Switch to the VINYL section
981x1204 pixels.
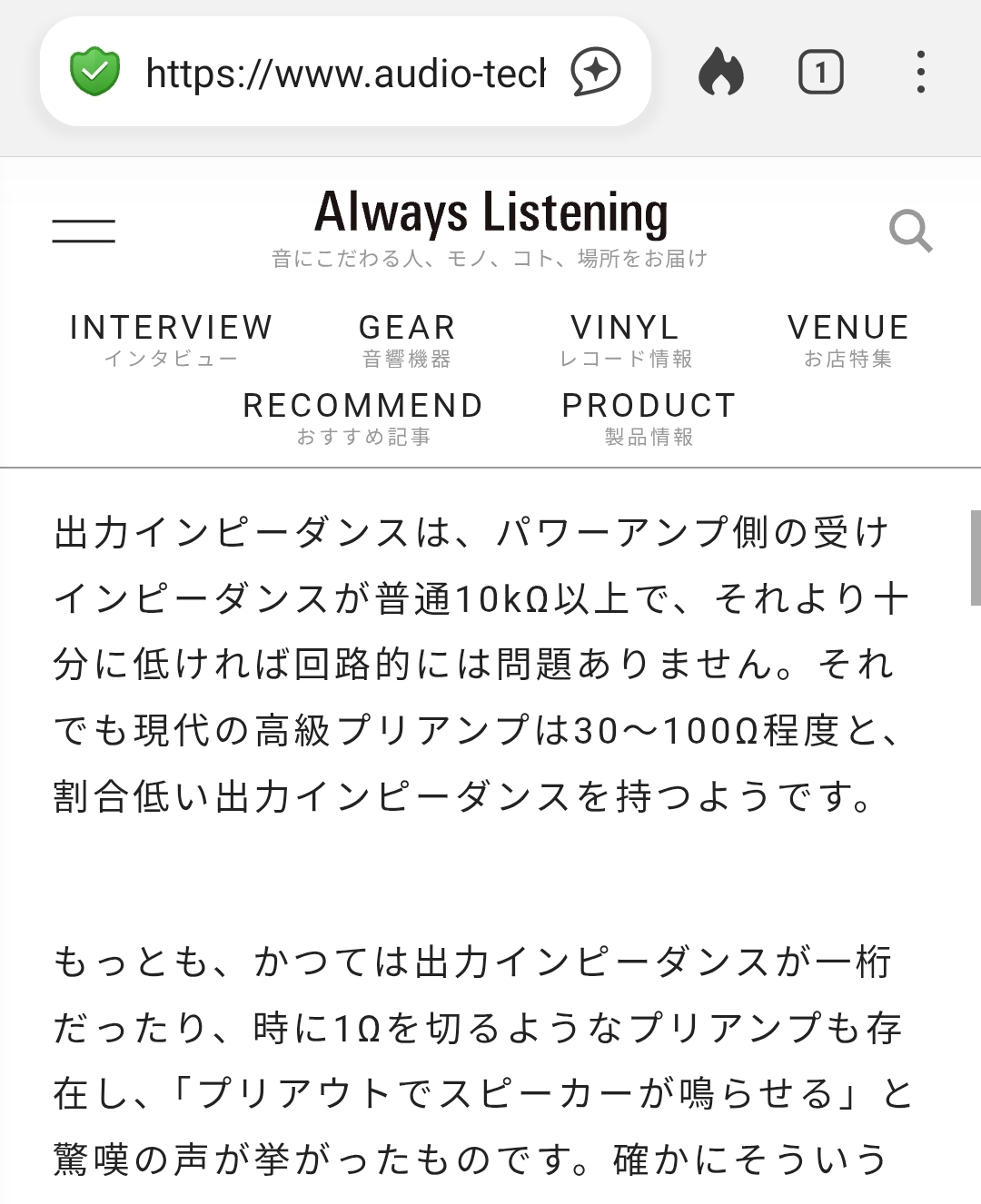point(625,340)
